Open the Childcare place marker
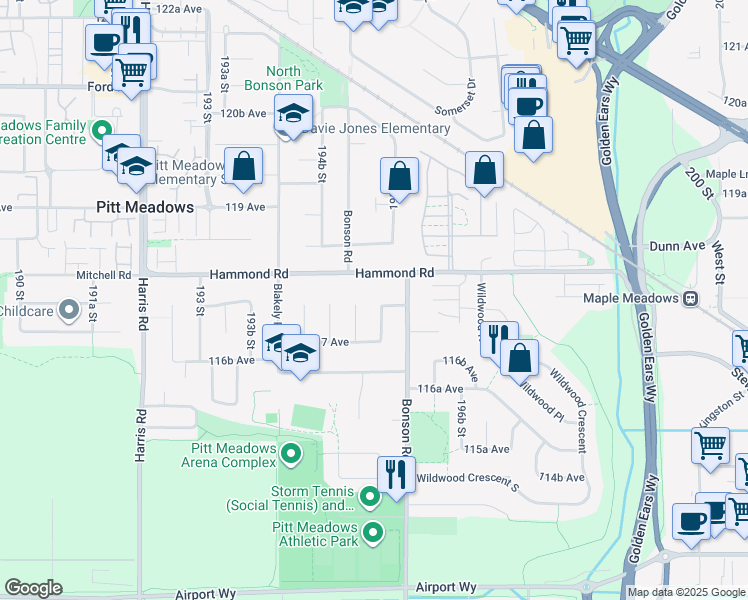Viewport: 748px width, 600px height. (x=69, y=311)
